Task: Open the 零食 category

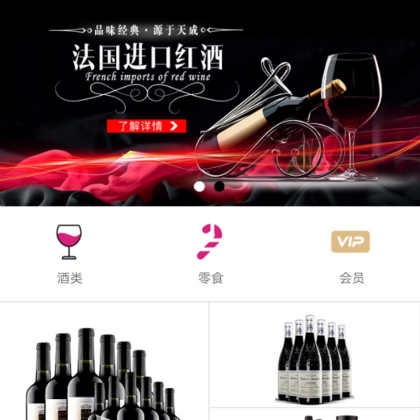Action: [210, 254]
